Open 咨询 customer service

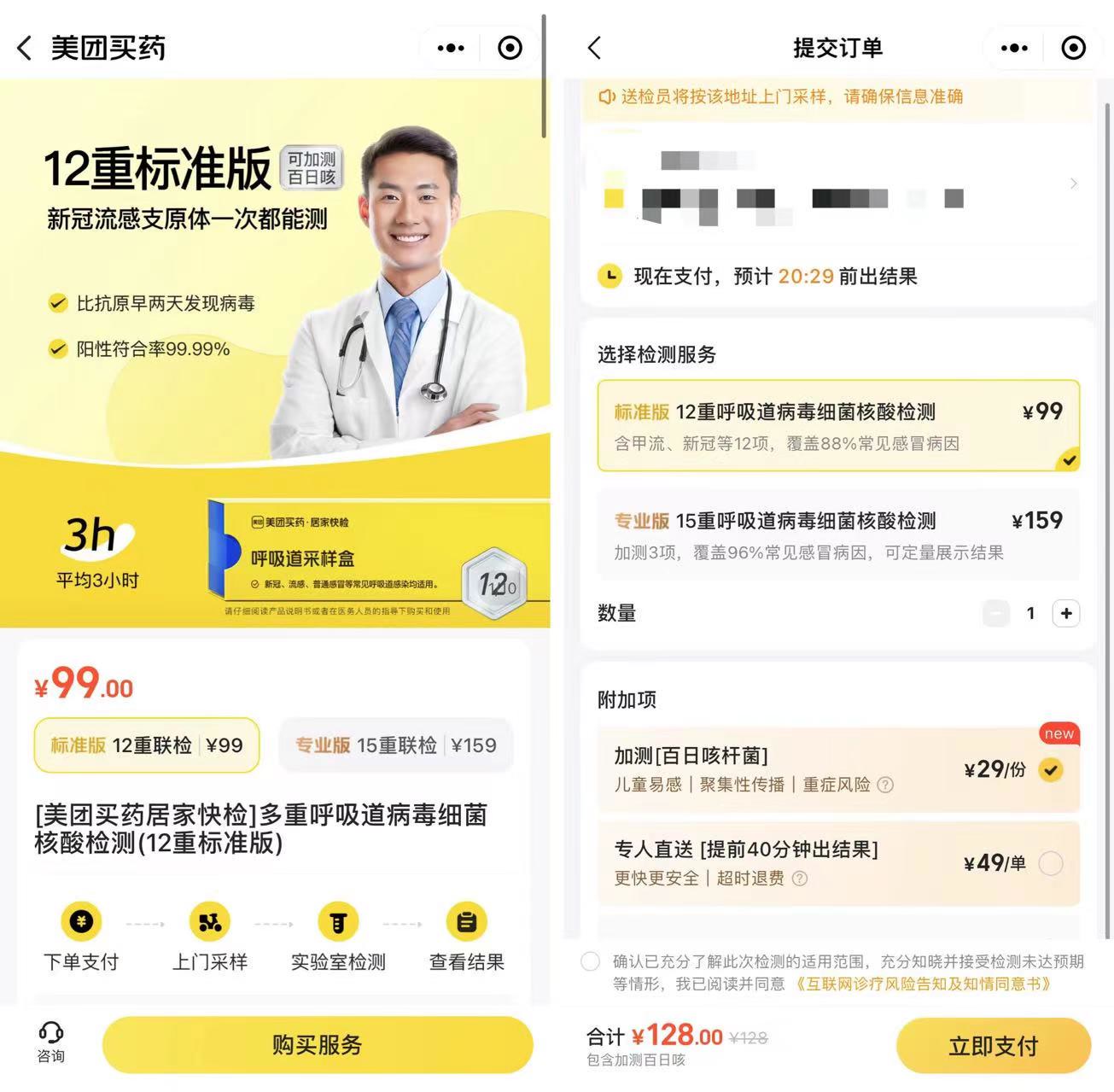(51, 1043)
